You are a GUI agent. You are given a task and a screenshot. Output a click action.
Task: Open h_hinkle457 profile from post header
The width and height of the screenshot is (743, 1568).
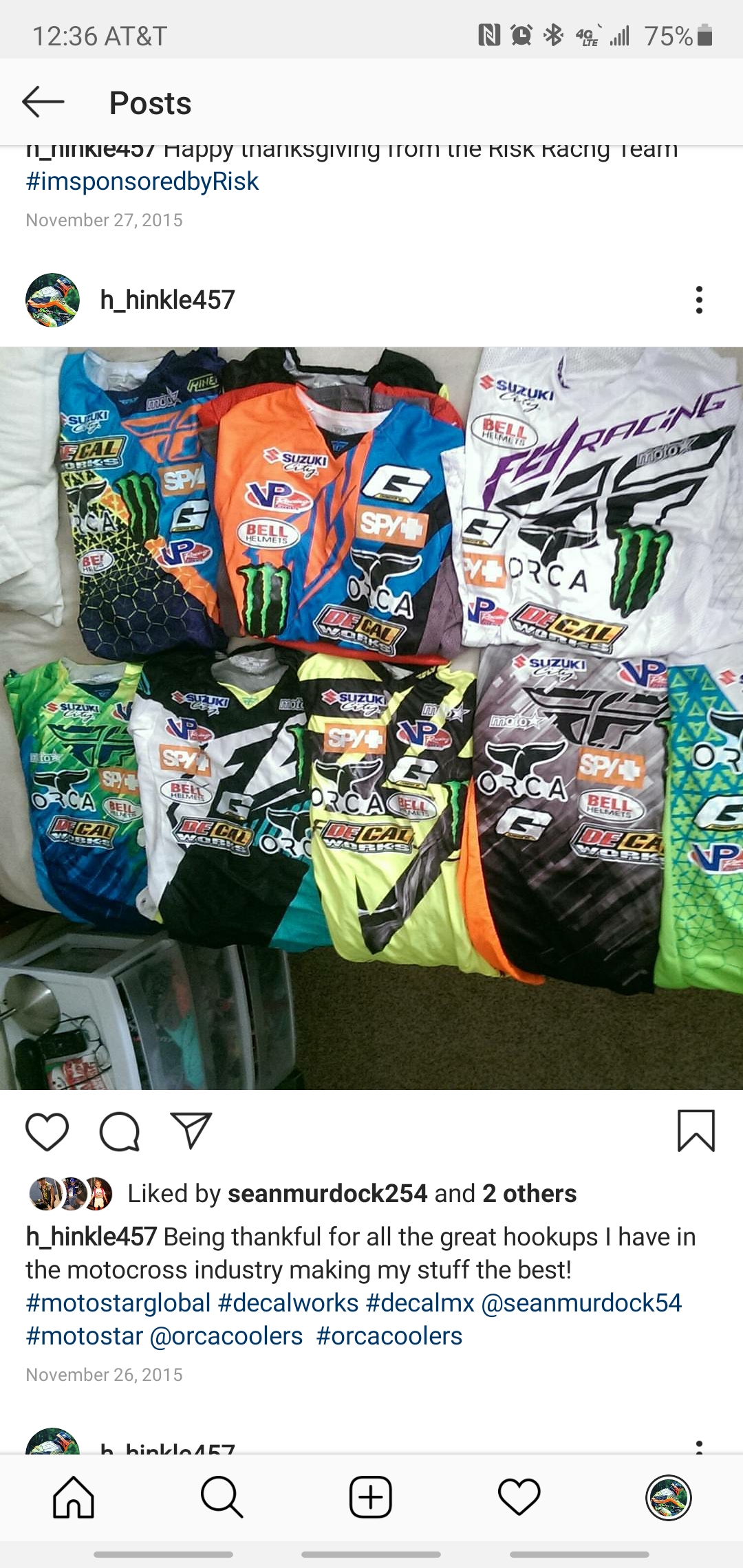(167, 300)
